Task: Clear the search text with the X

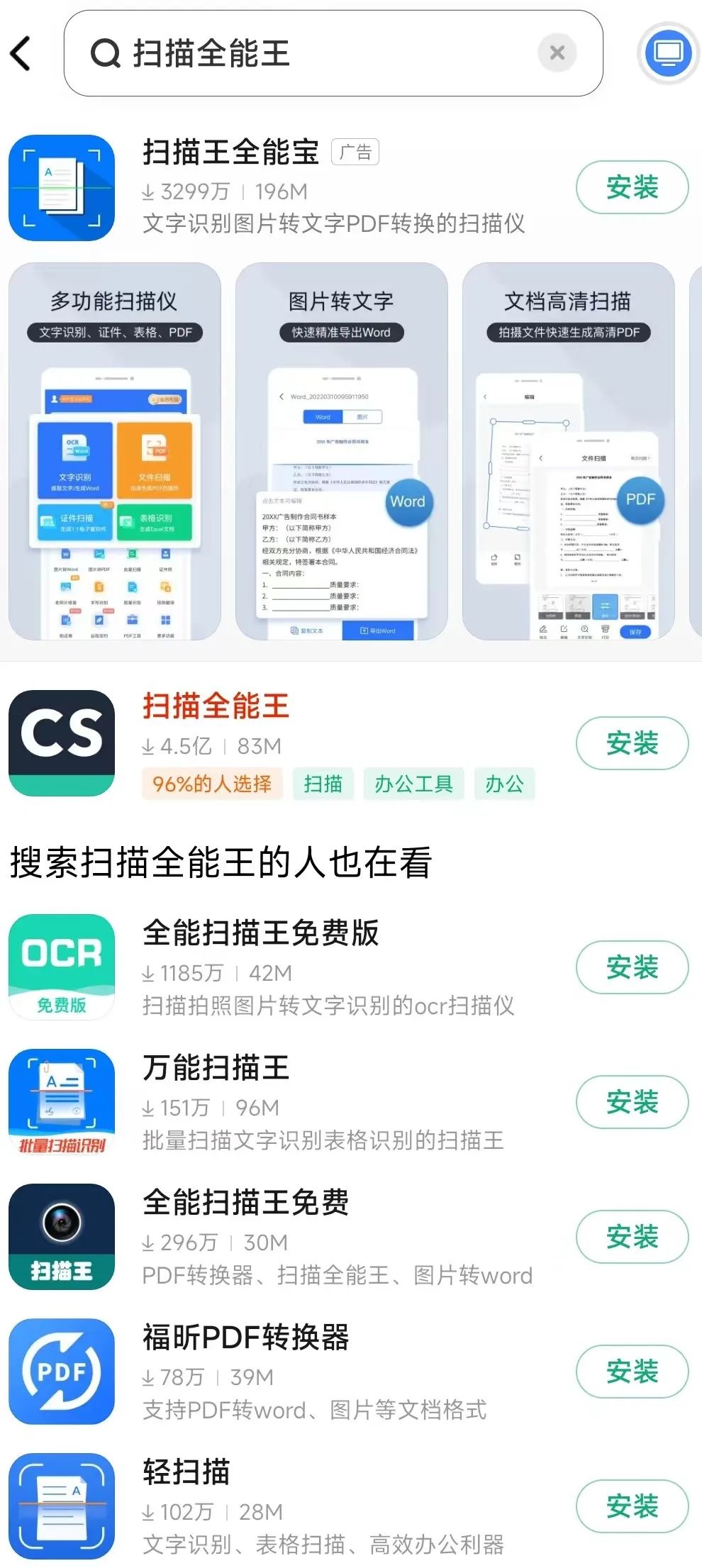Action: 557,52
